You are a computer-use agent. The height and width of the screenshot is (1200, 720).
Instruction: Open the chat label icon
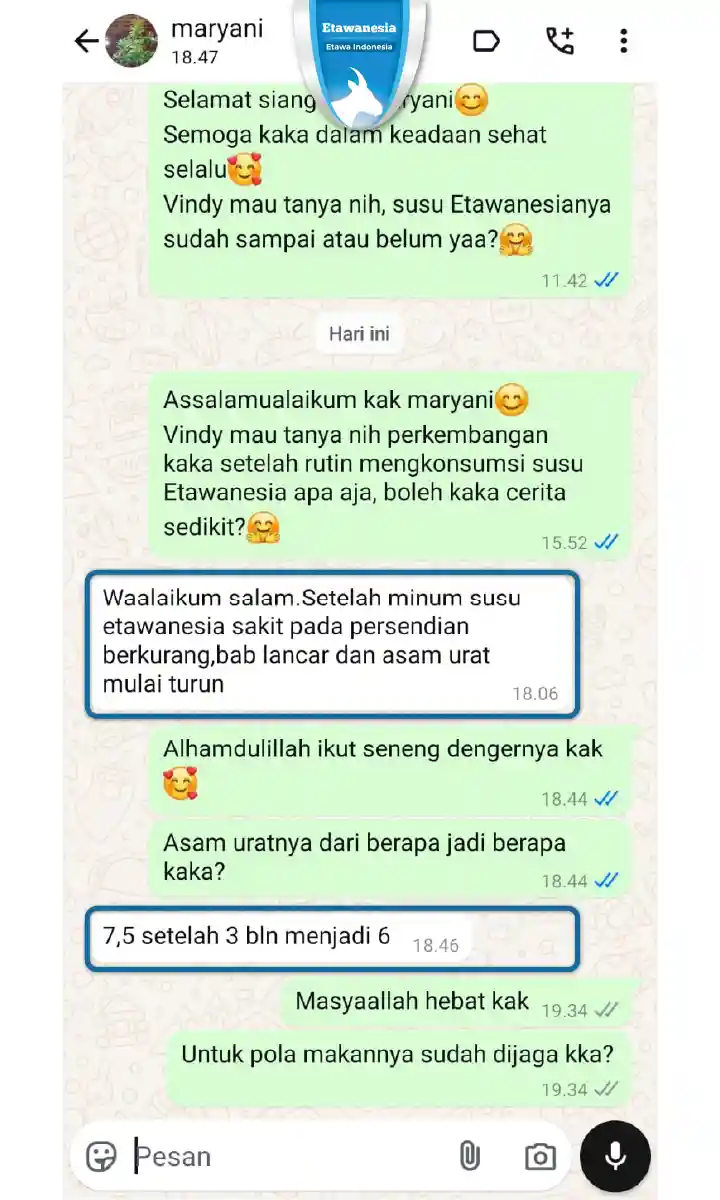pyautogui.click(x=486, y=41)
